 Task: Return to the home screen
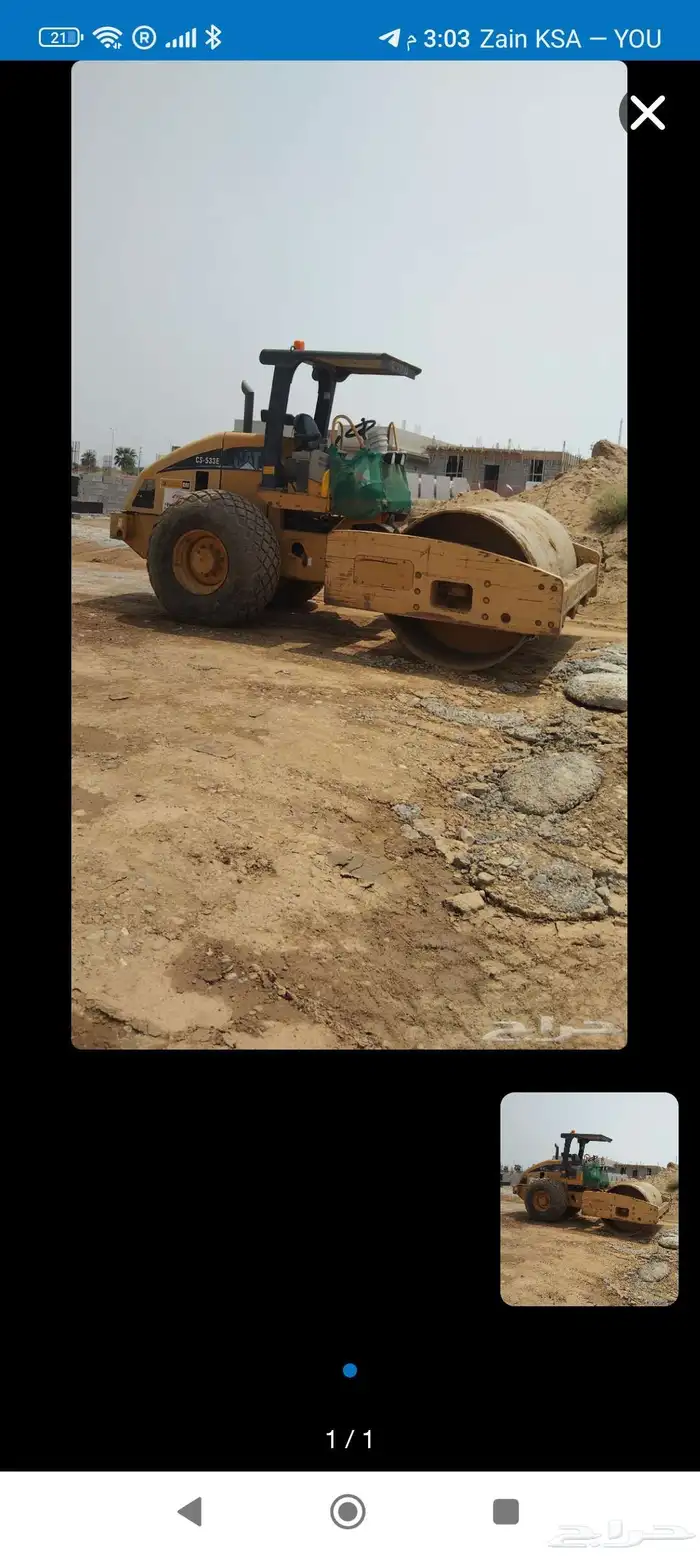pyautogui.click(x=348, y=1511)
